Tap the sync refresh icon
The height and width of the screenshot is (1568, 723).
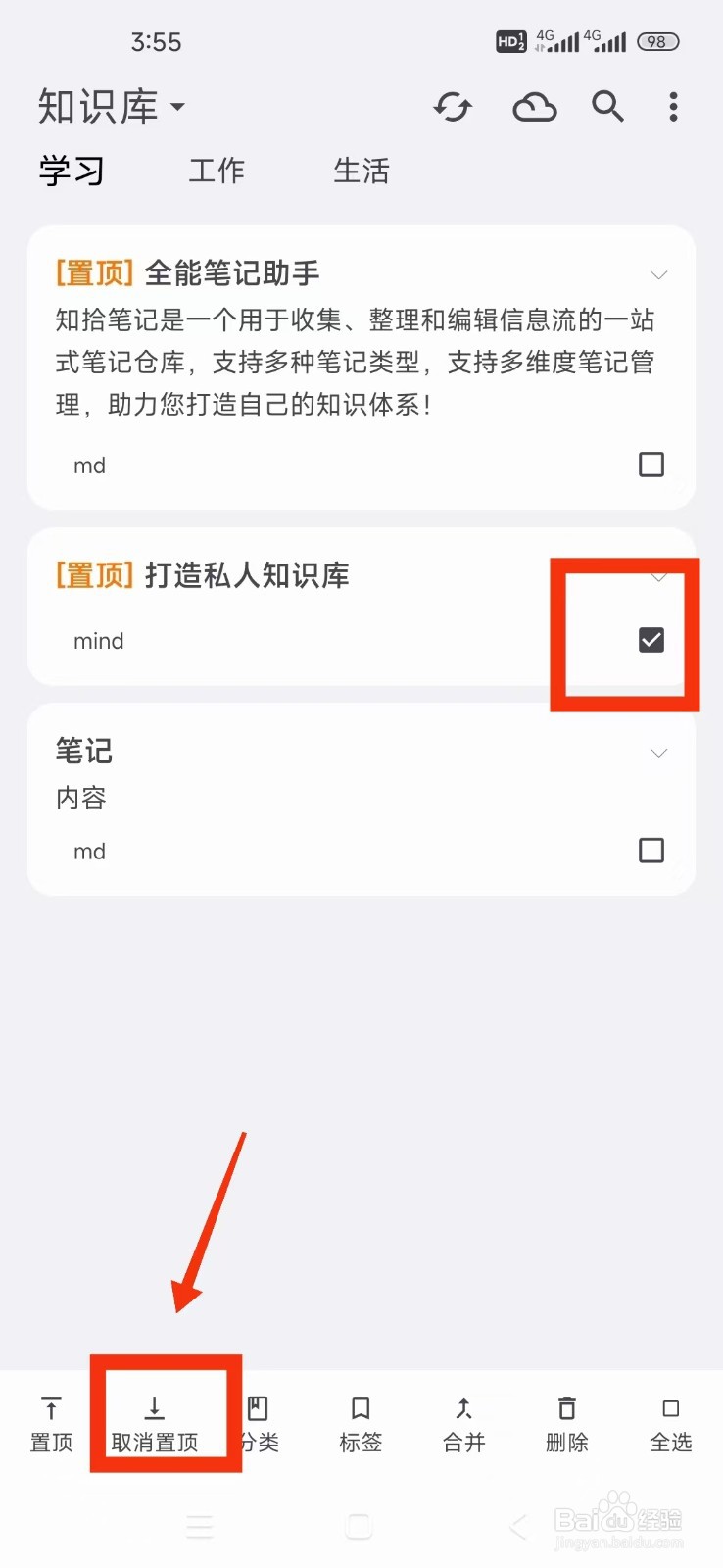(x=453, y=107)
